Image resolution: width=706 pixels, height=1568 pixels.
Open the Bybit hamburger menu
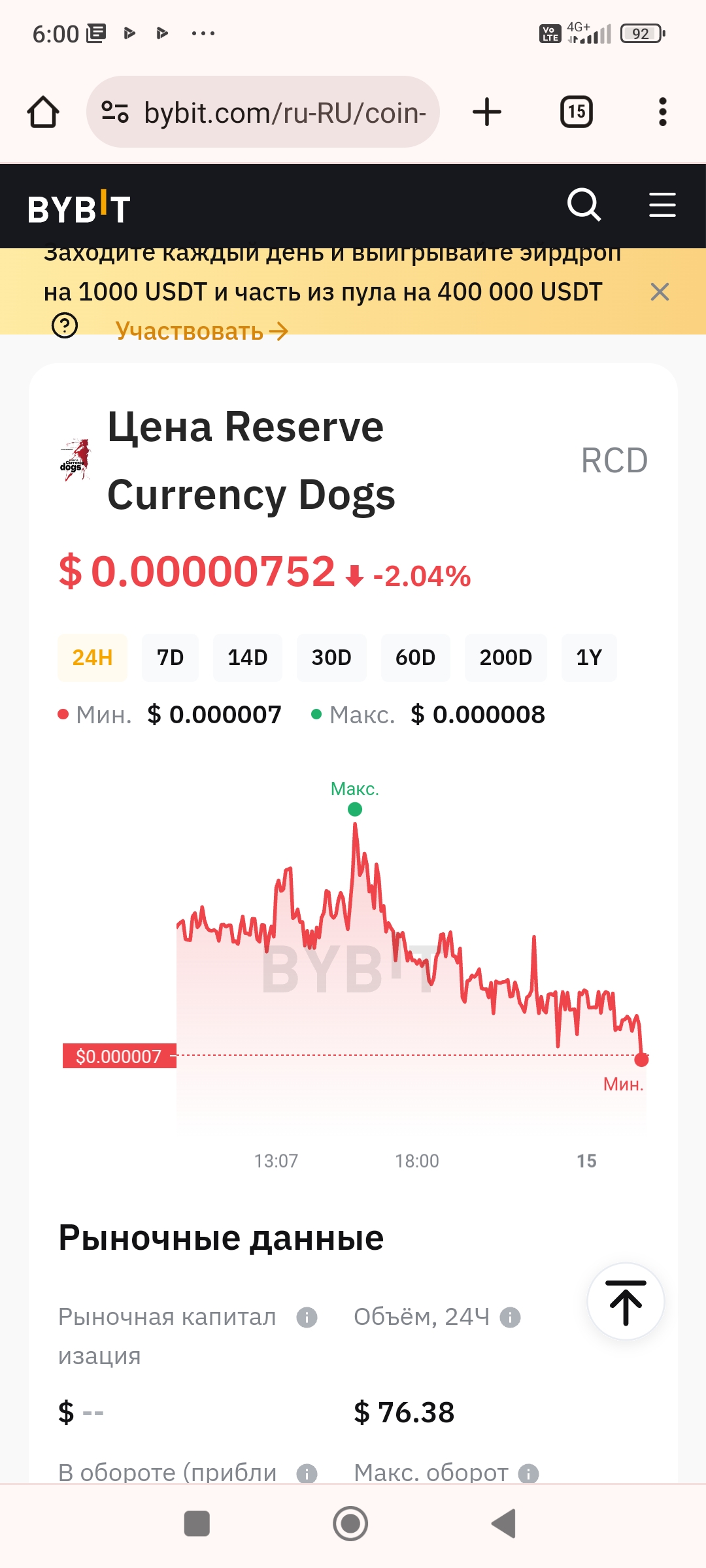pos(662,206)
